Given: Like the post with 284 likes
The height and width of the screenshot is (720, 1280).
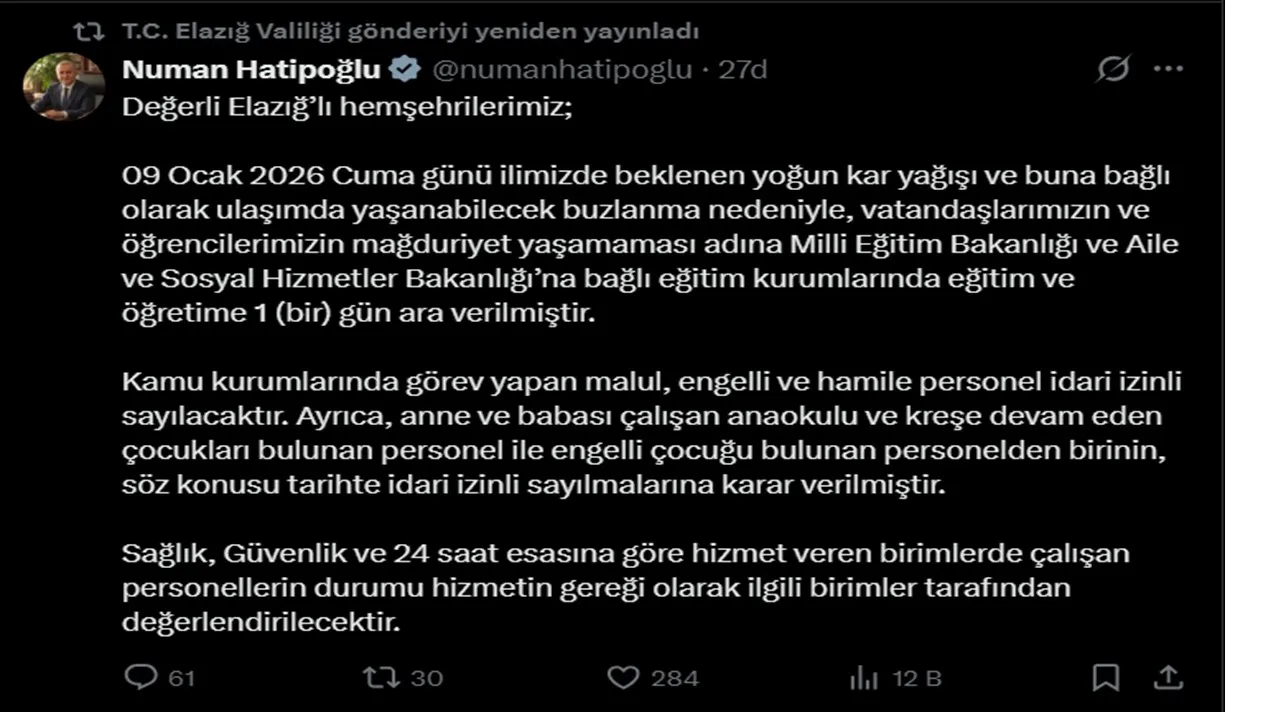Looking at the screenshot, I should tap(623, 678).
